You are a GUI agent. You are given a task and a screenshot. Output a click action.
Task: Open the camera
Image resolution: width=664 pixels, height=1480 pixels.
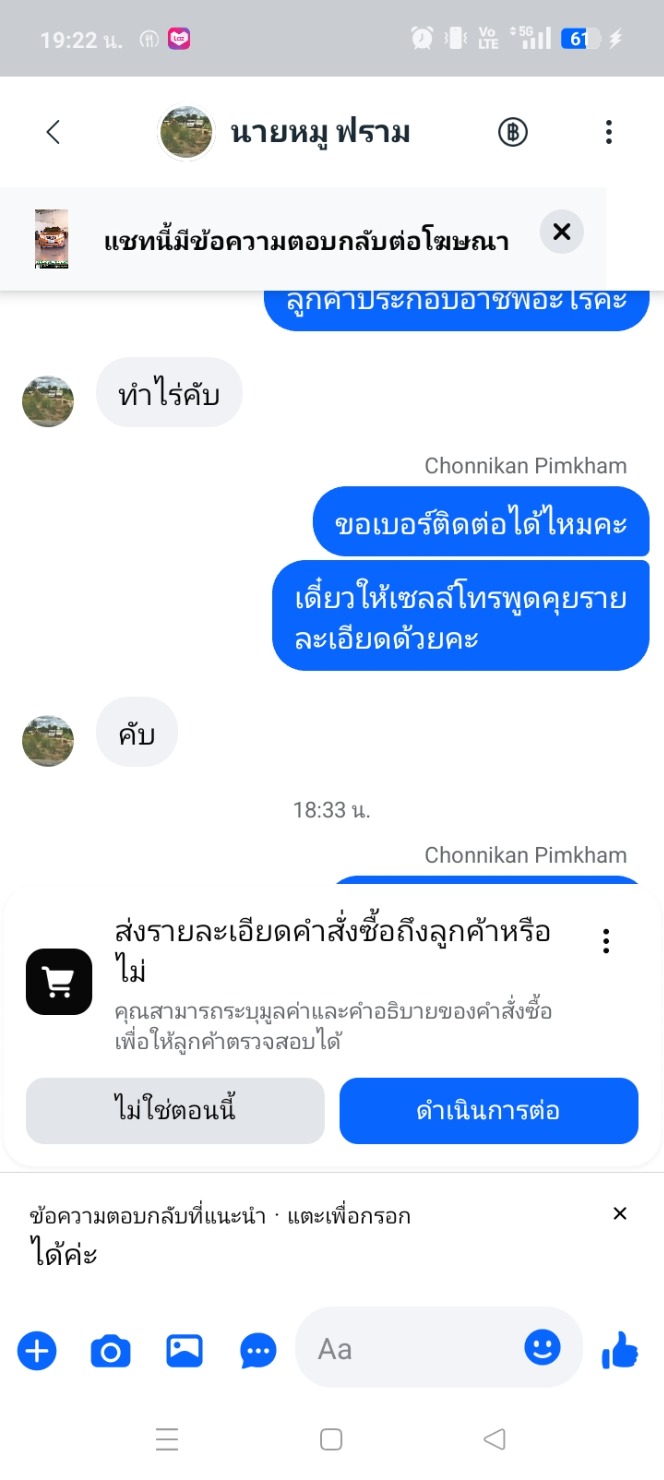(110, 1351)
